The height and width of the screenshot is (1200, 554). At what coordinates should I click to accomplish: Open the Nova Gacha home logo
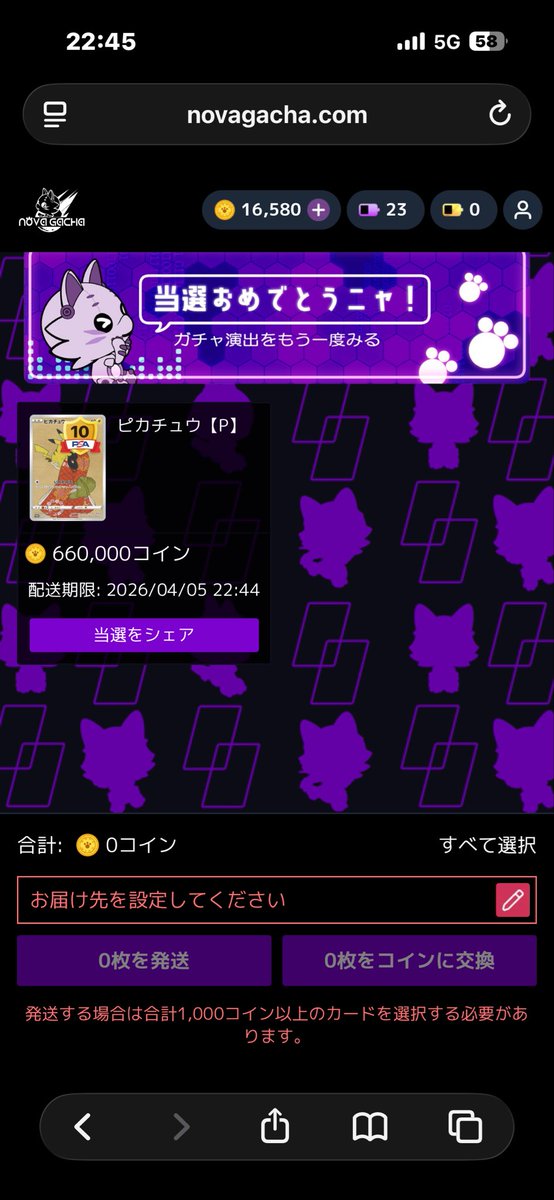point(50,209)
